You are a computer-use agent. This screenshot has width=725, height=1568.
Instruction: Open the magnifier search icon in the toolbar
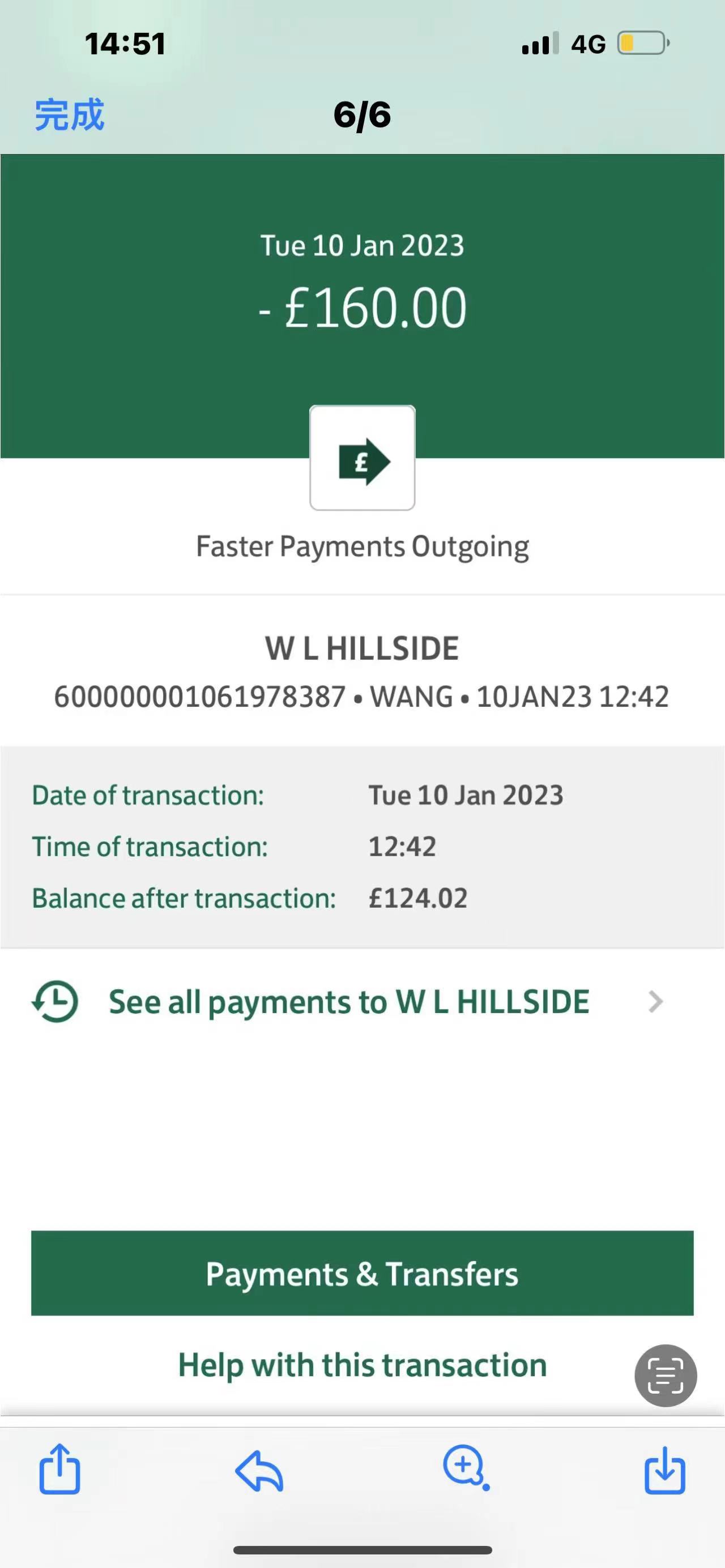pyautogui.click(x=465, y=1468)
